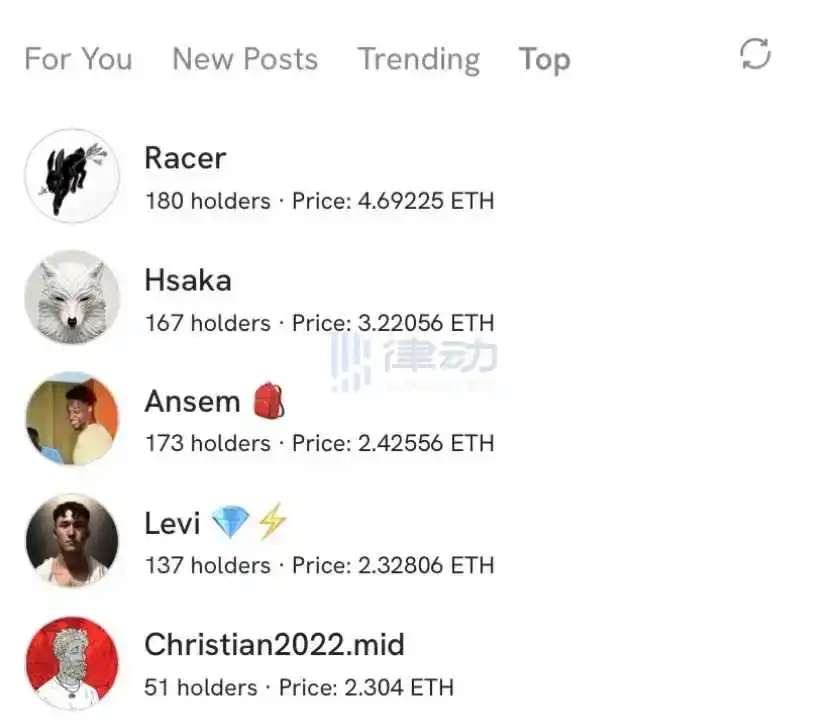Switch to the New Posts tab
This screenshot has width=828, height=725.
(x=245, y=59)
